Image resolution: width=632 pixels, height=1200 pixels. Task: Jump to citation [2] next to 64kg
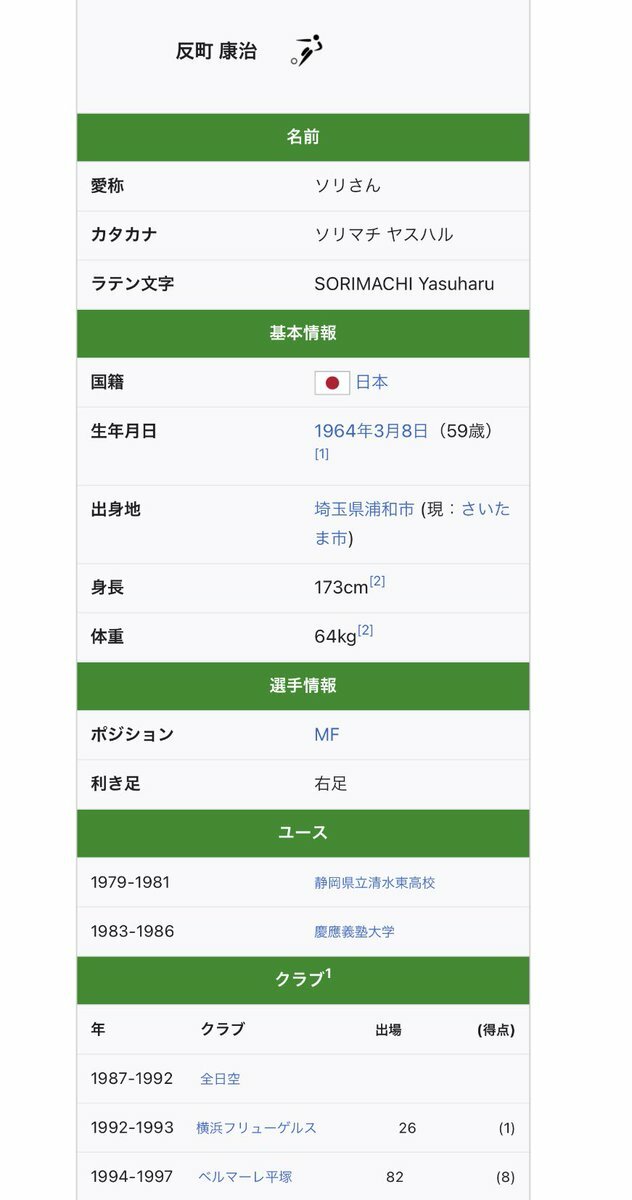point(365,631)
